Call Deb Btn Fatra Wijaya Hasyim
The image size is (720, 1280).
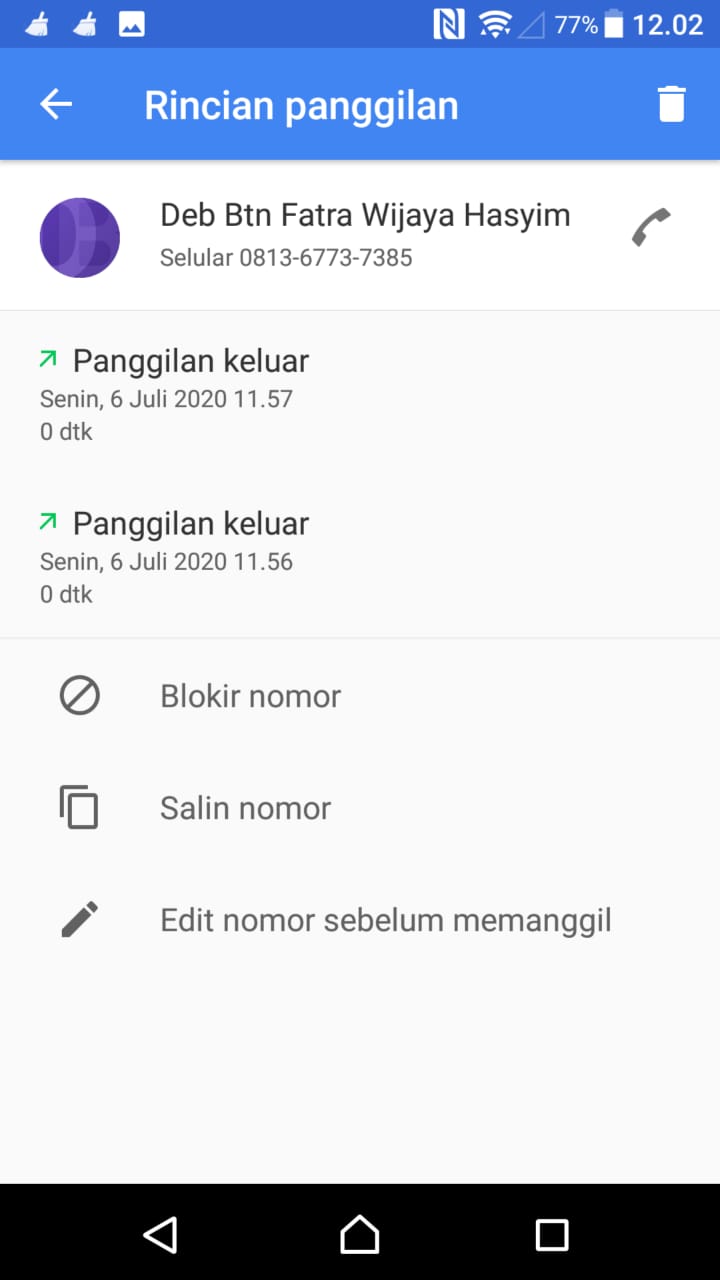(x=651, y=228)
